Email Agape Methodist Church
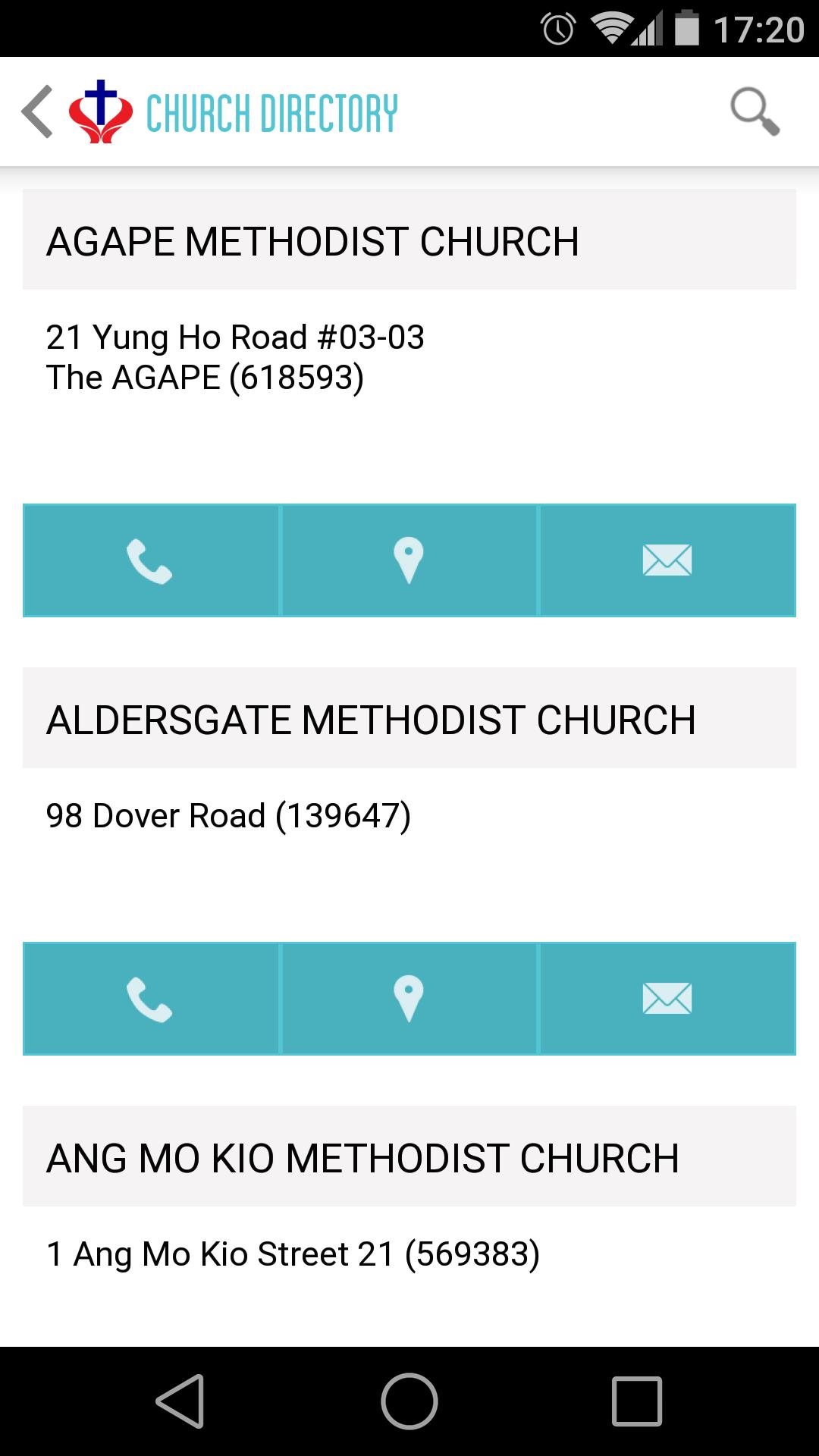The height and width of the screenshot is (1456, 819). 667,560
